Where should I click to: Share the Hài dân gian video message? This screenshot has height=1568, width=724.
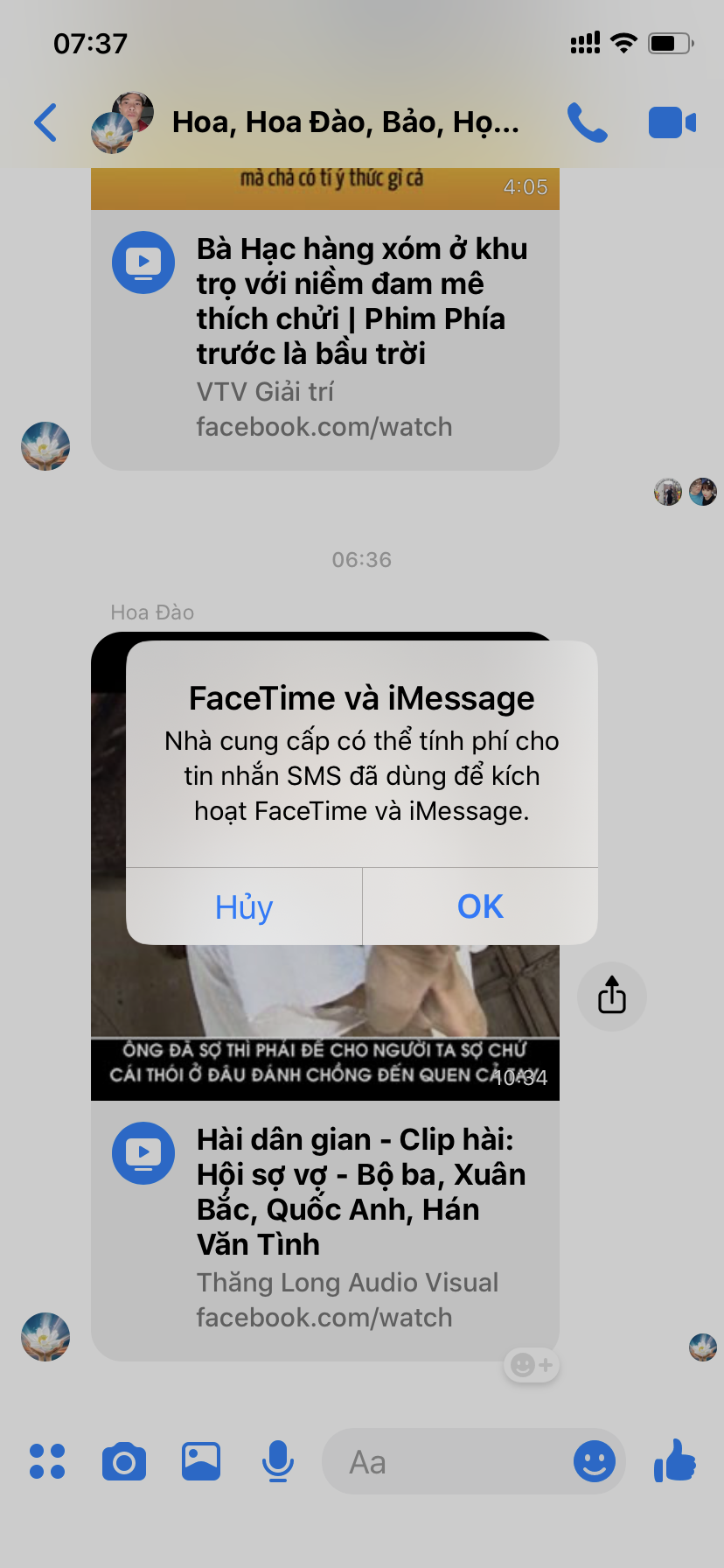[x=612, y=996]
